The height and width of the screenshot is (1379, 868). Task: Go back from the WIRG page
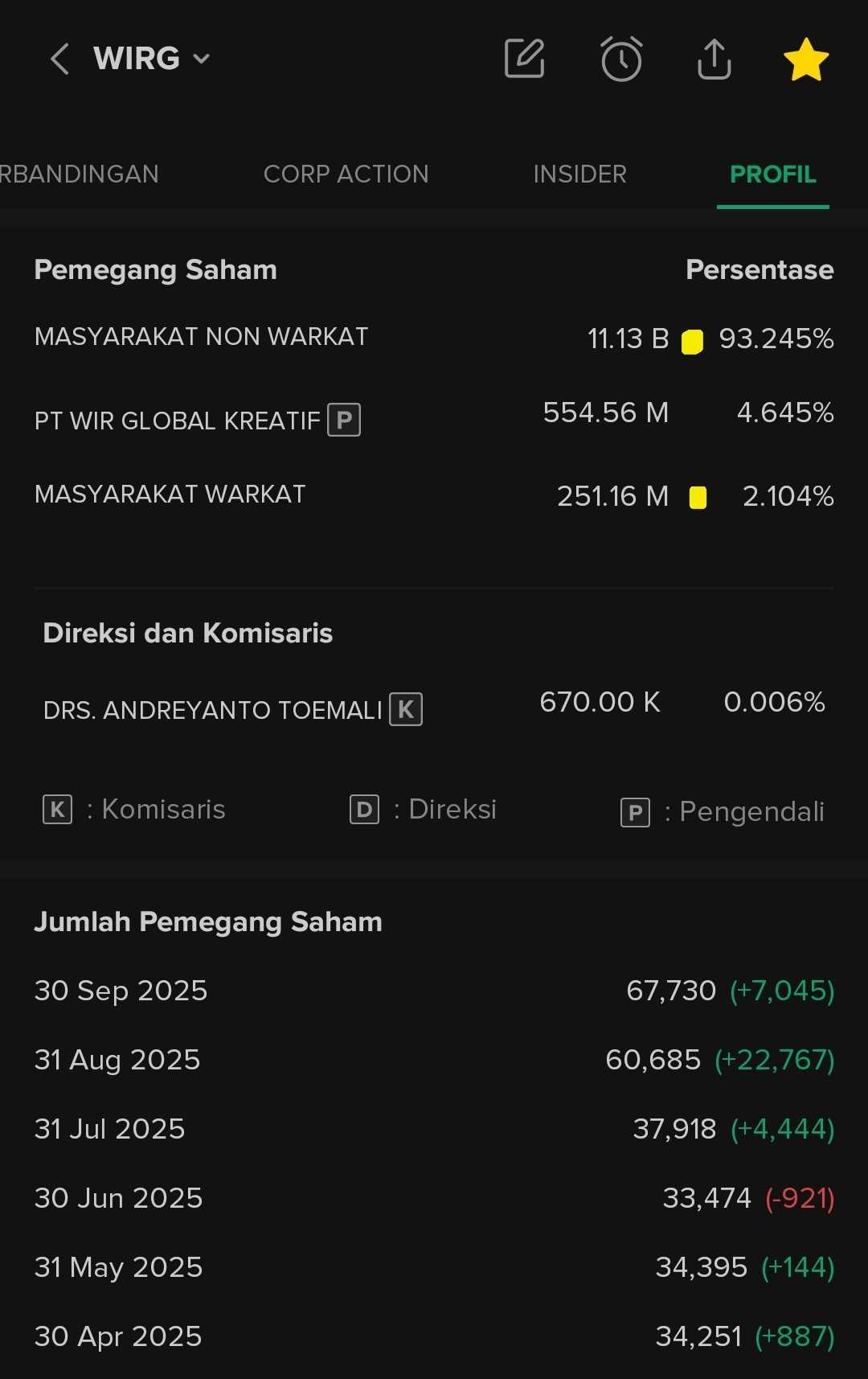coord(59,59)
